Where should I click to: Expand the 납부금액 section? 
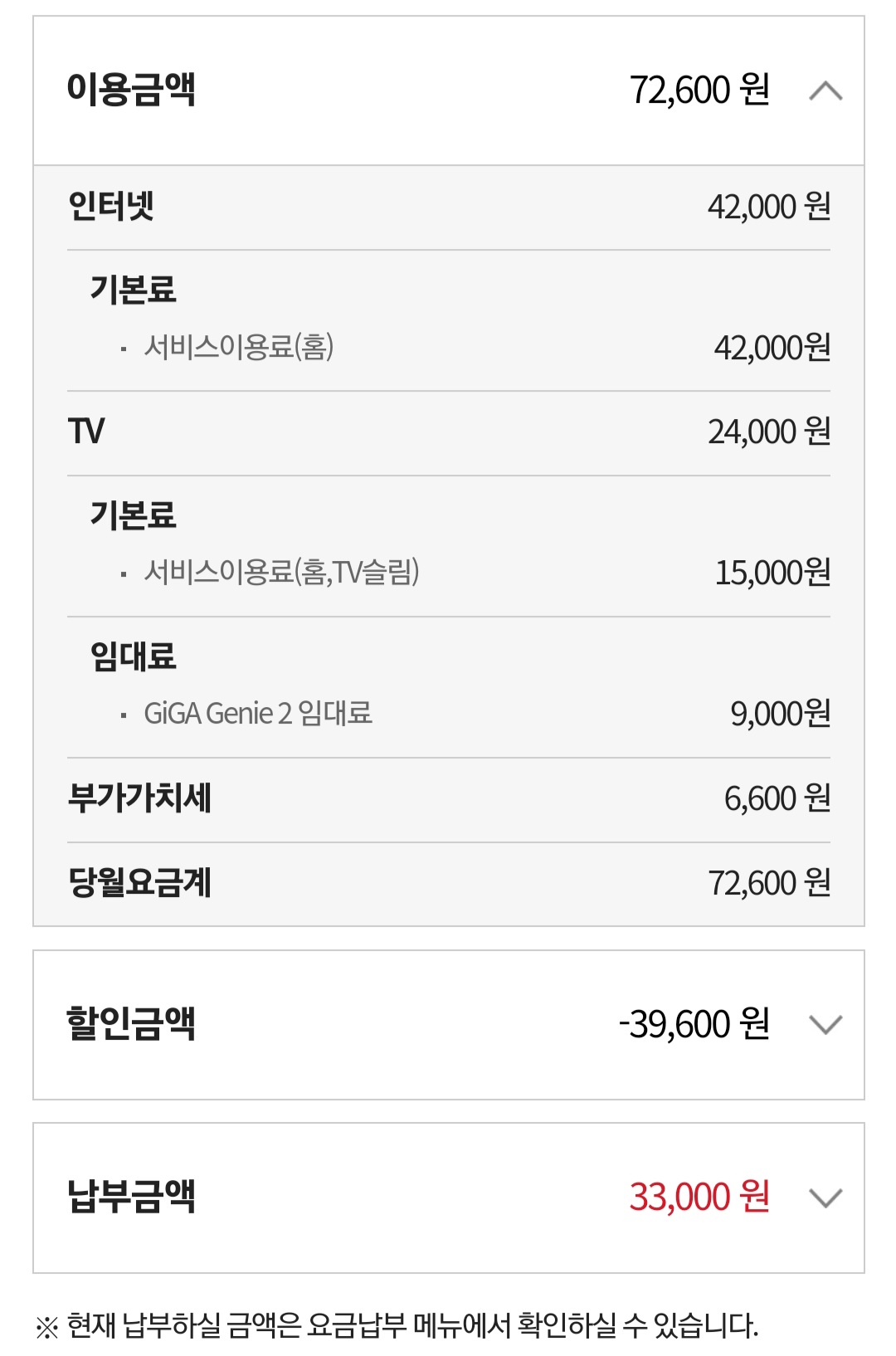point(825,1197)
